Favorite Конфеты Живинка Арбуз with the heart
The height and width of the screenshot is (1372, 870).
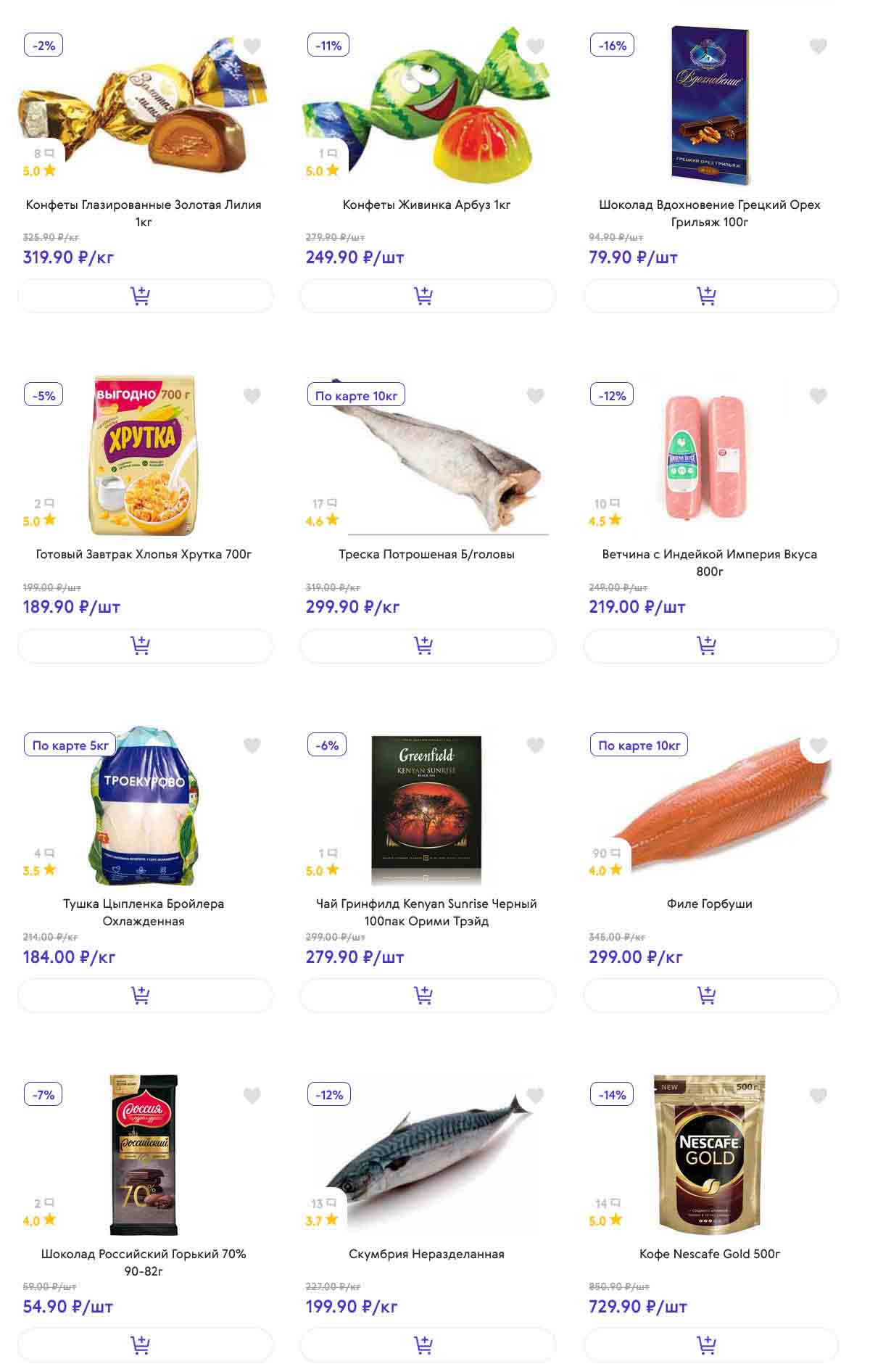(x=535, y=46)
